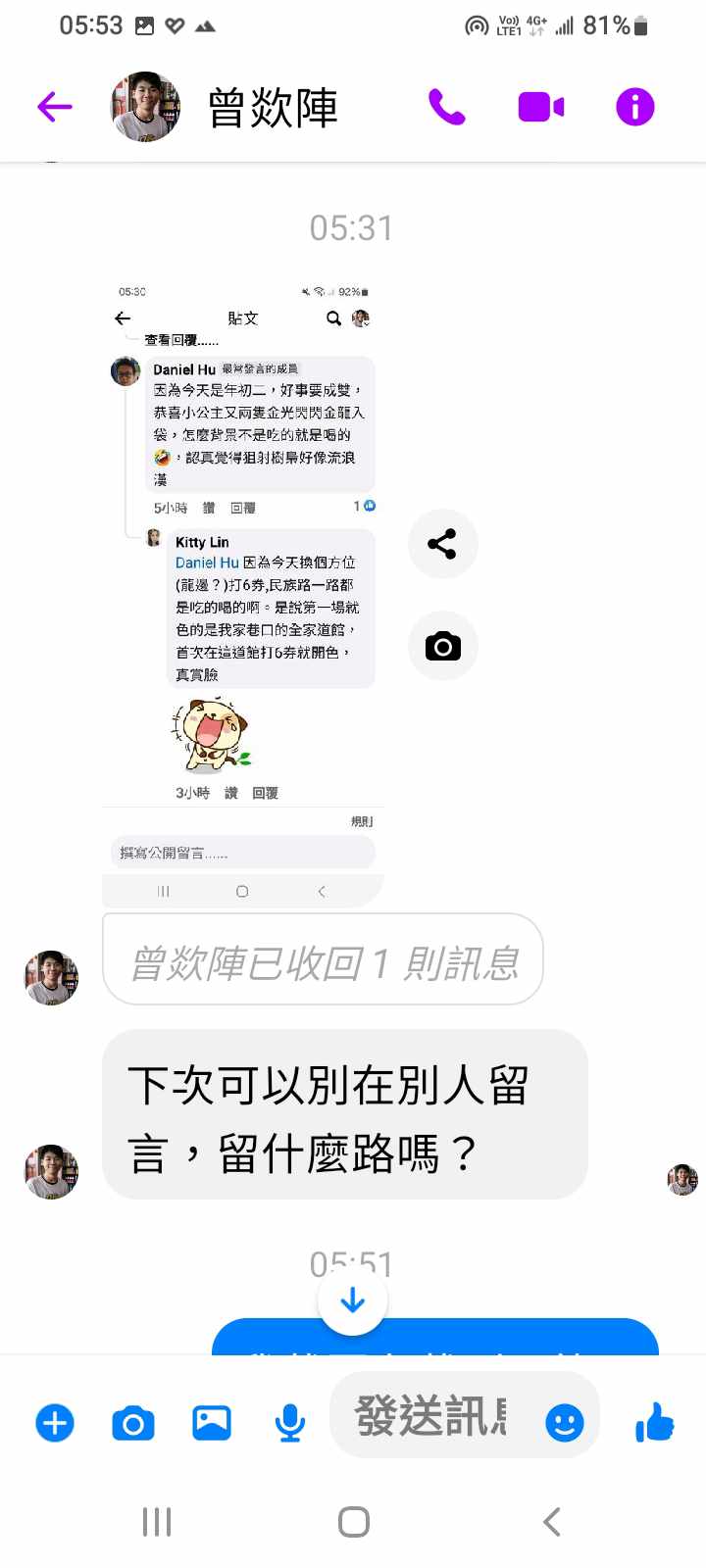Pick a photo from the gallery

212,1423
